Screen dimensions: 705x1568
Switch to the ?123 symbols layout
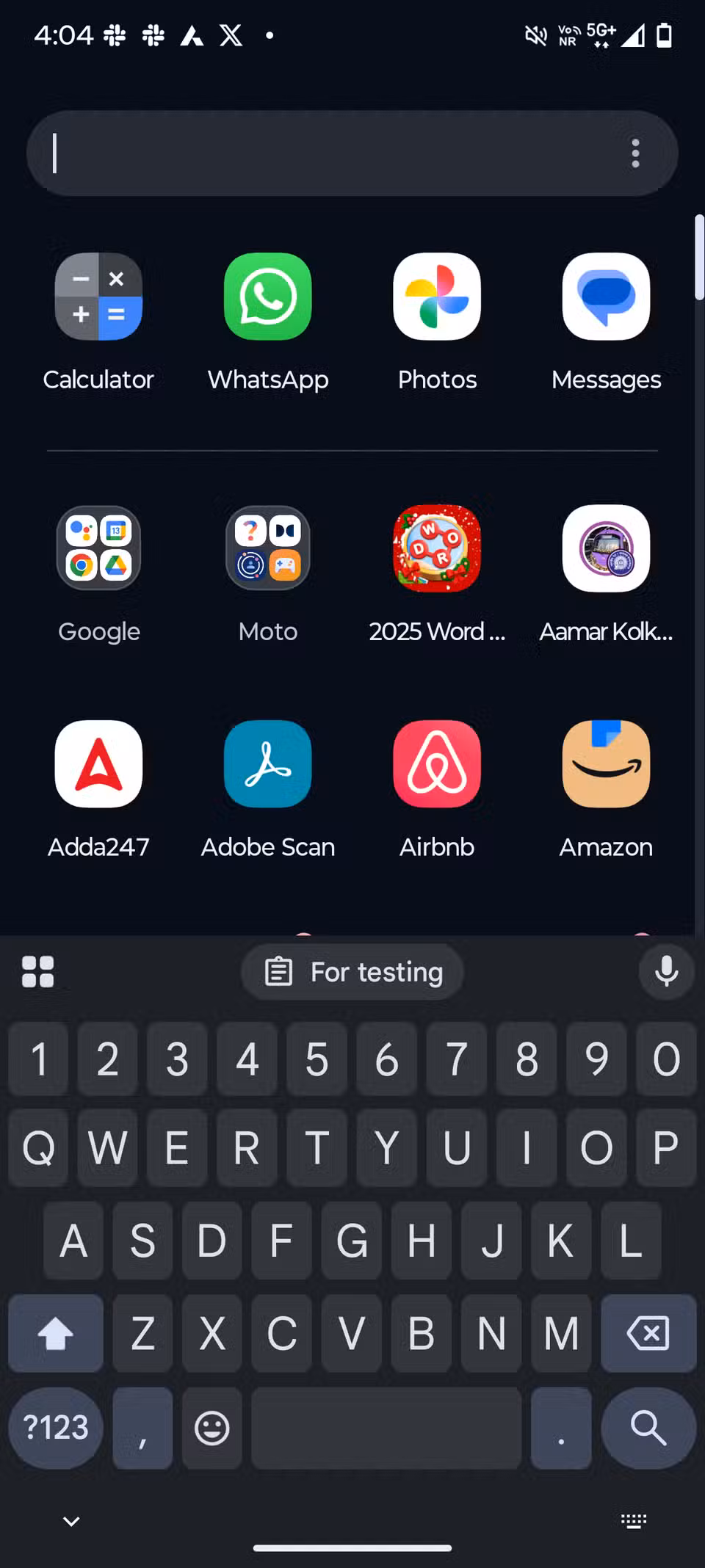point(55,1428)
